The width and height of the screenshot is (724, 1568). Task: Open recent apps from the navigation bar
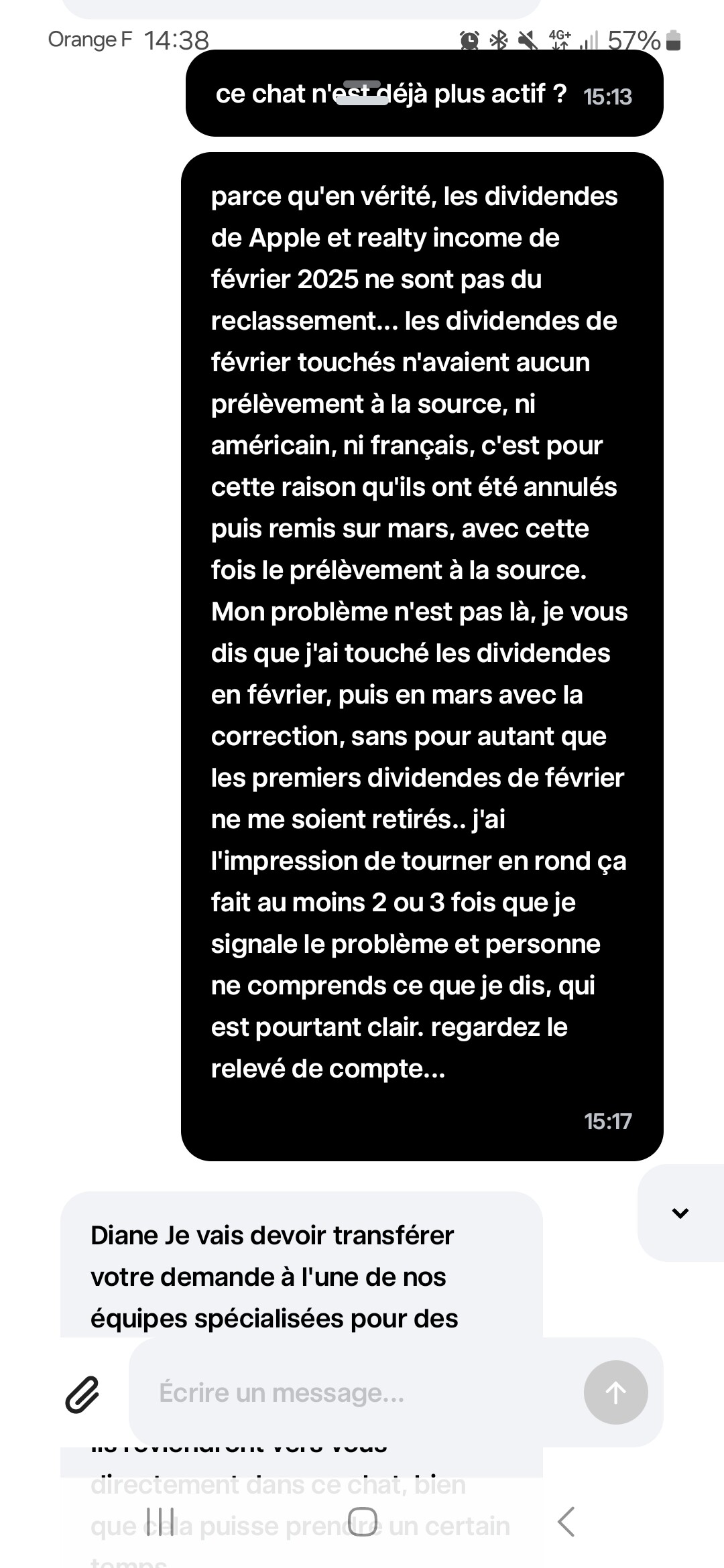pos(160,1522)
